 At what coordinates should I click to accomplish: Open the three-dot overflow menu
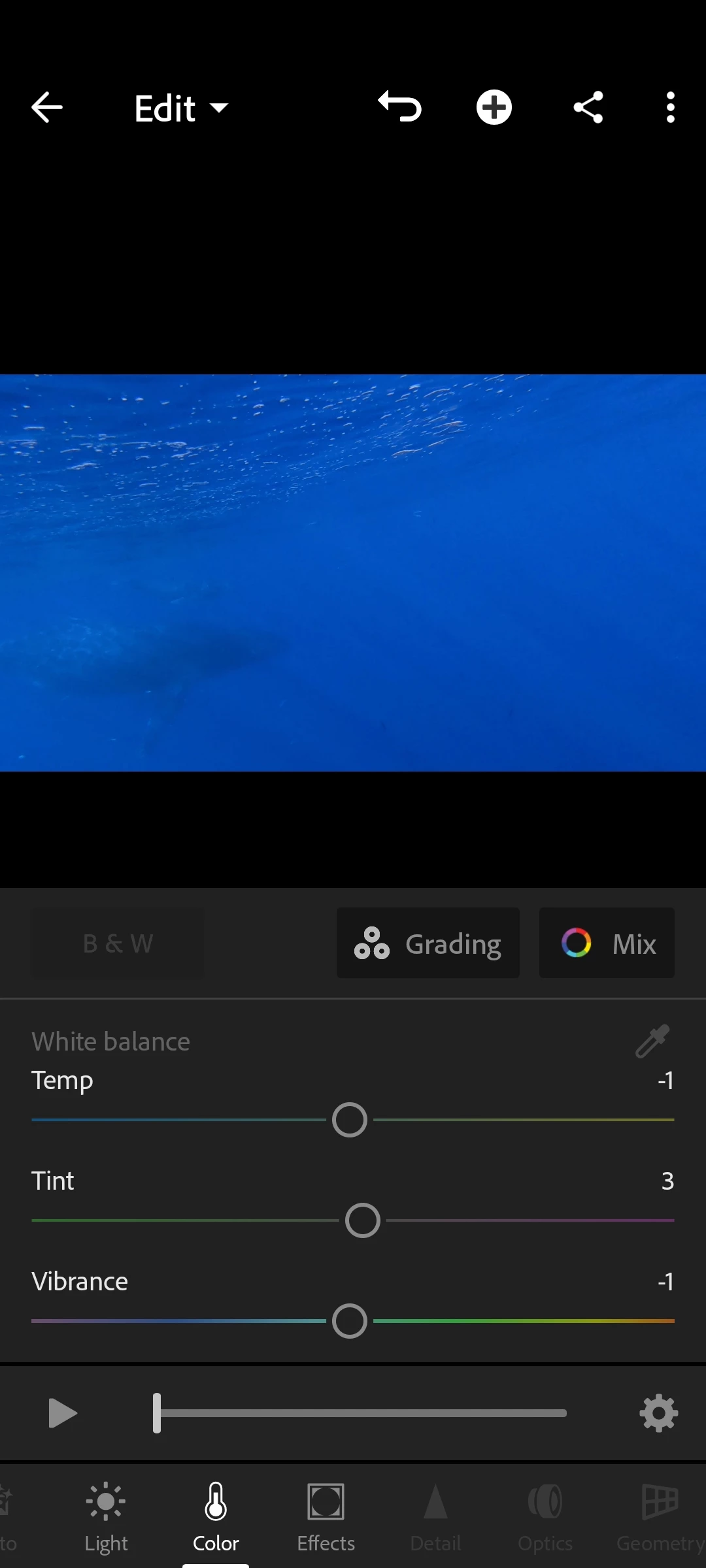(x=670, y=107)
